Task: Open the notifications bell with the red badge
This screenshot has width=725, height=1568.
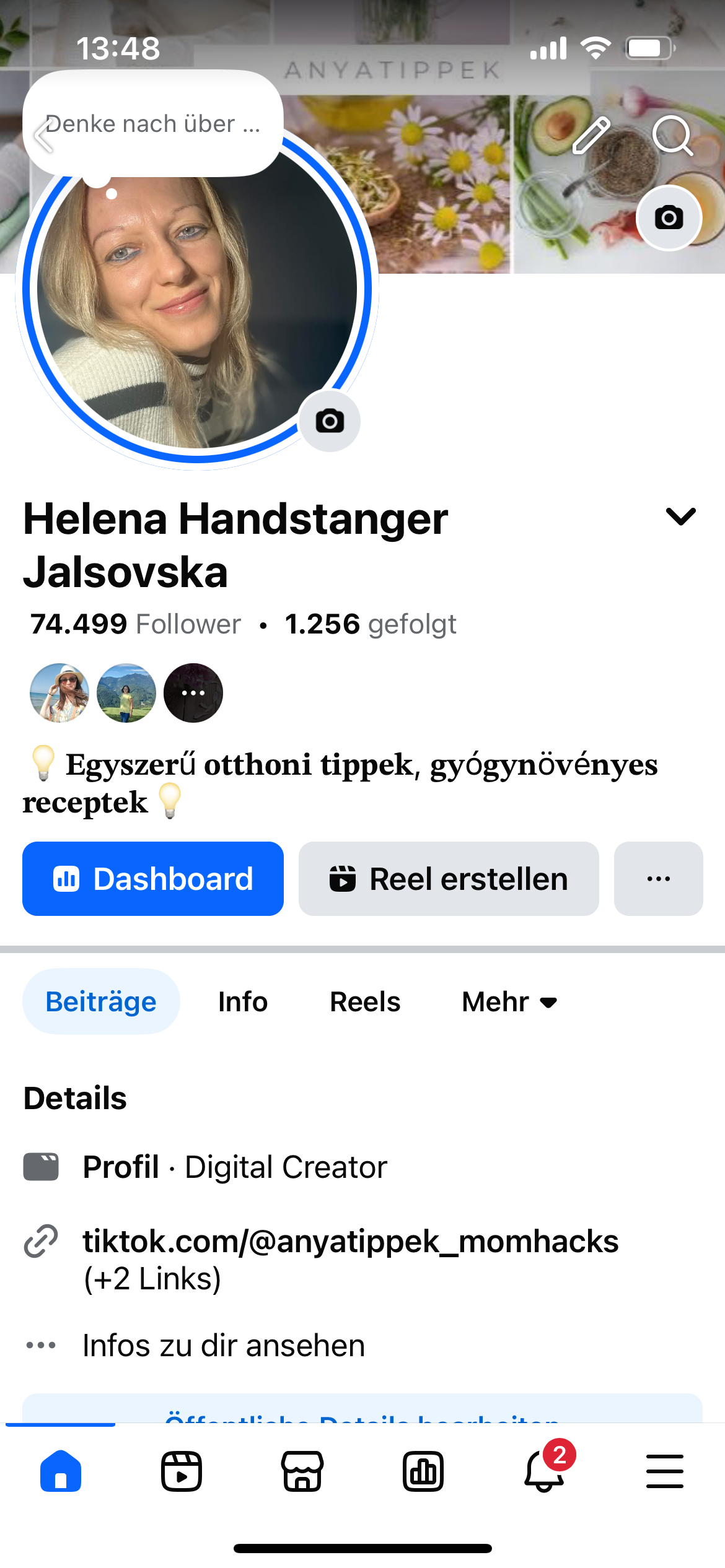Action: click(x=544, y=1471)
